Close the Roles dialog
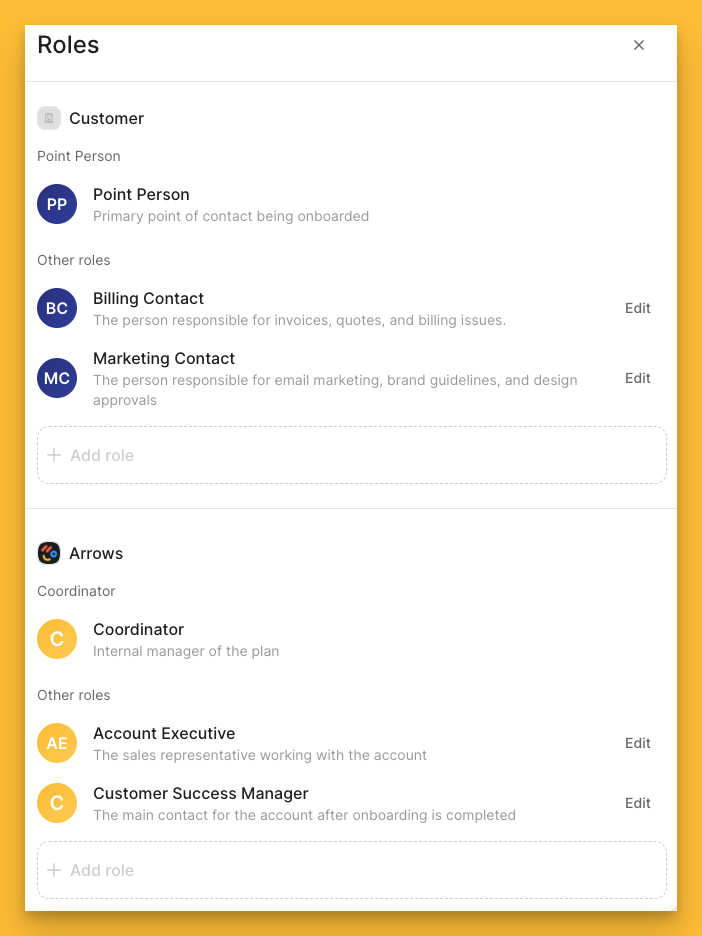 click(639, 45)
